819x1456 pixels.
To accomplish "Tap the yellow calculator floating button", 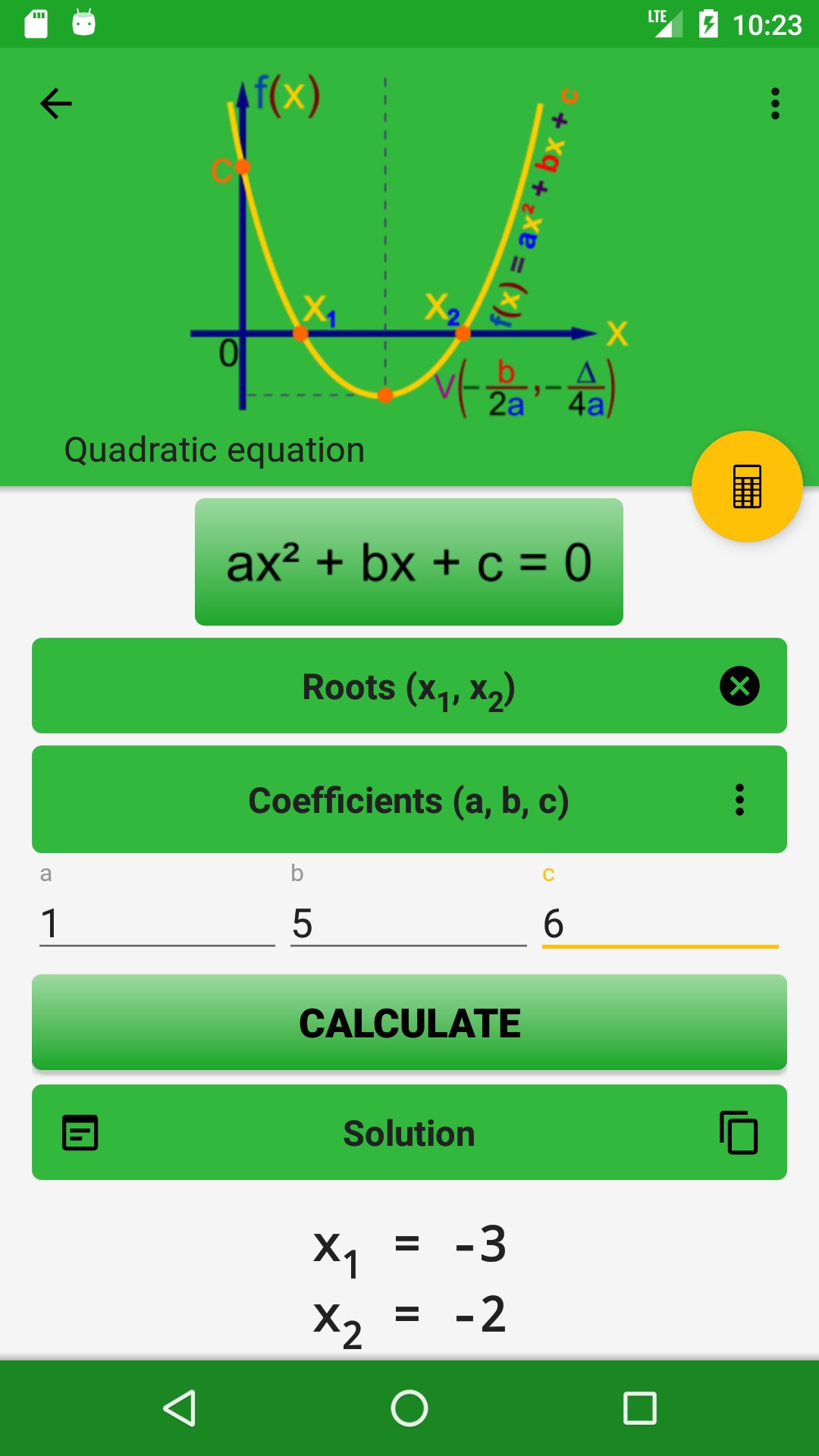I will (x=747, y=487).
